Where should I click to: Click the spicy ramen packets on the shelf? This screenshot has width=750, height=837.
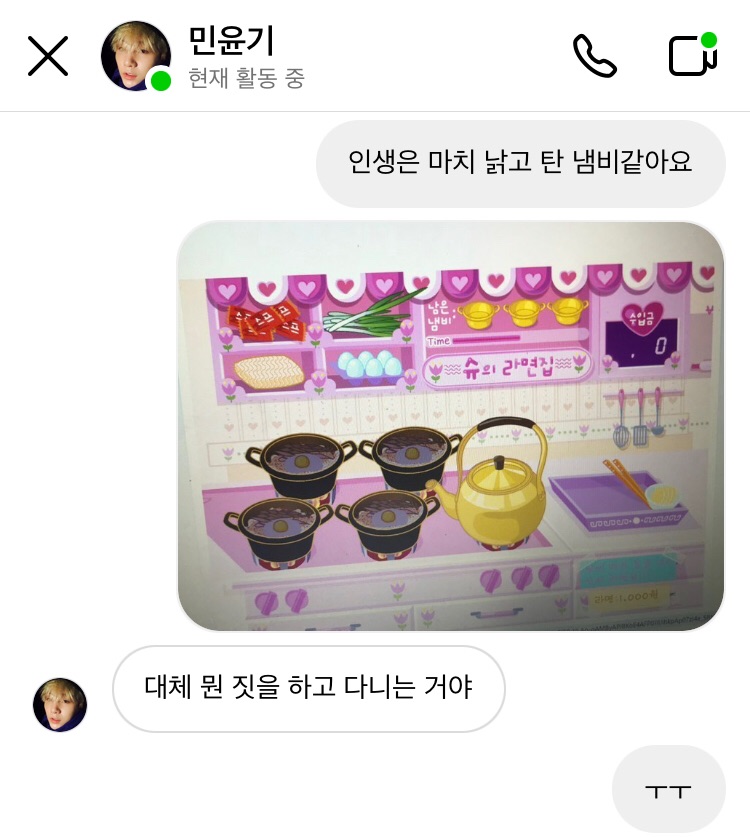pos(263,319)
